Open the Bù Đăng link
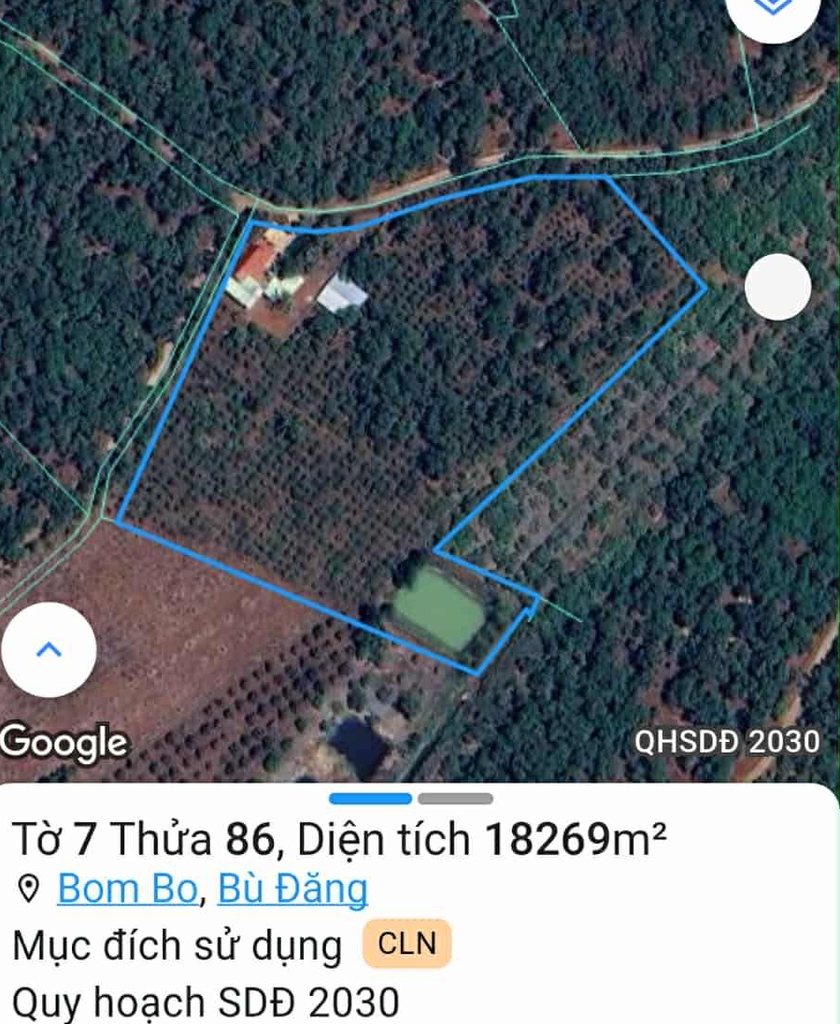 click(x=292, y=888)
